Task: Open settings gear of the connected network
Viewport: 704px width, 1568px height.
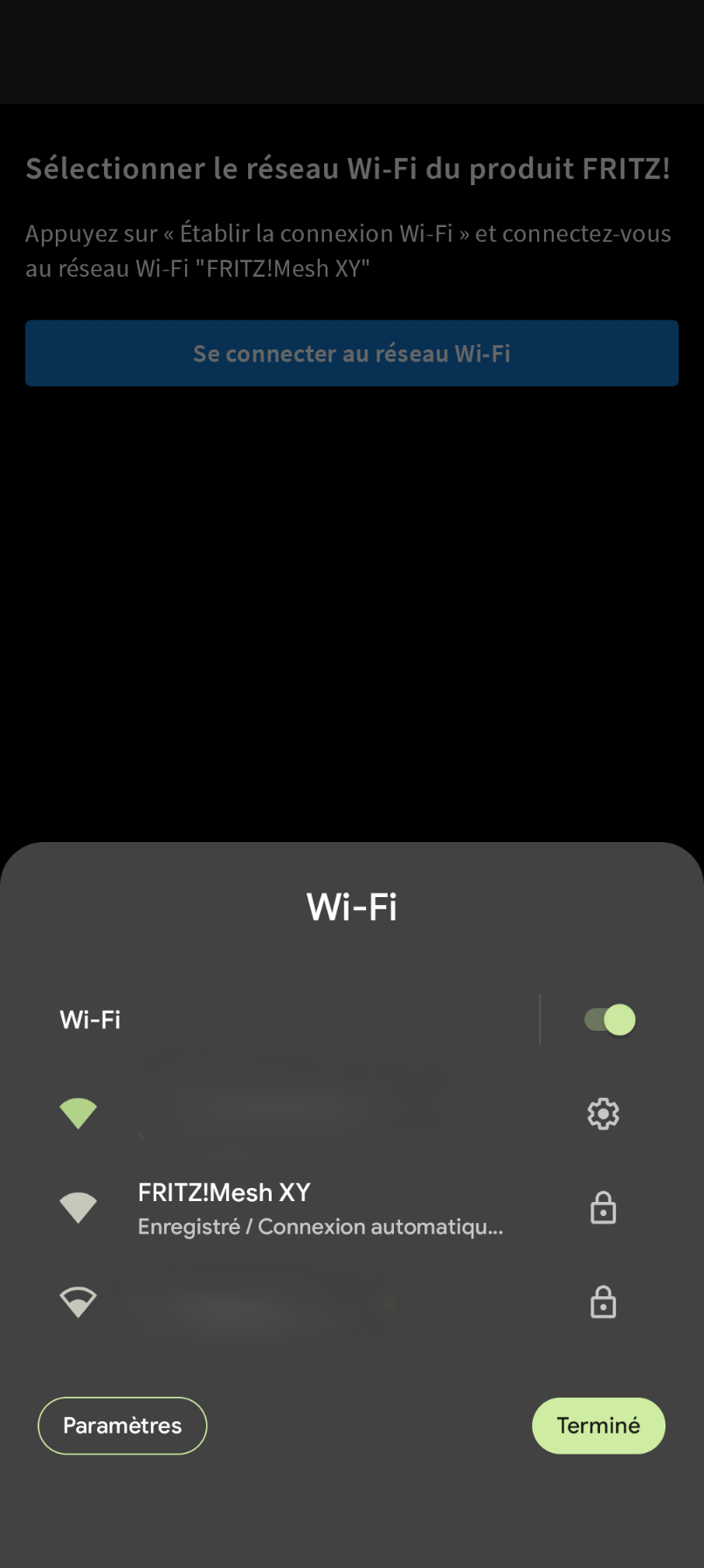Action: pyautogui.click(x=603, y=1114)
